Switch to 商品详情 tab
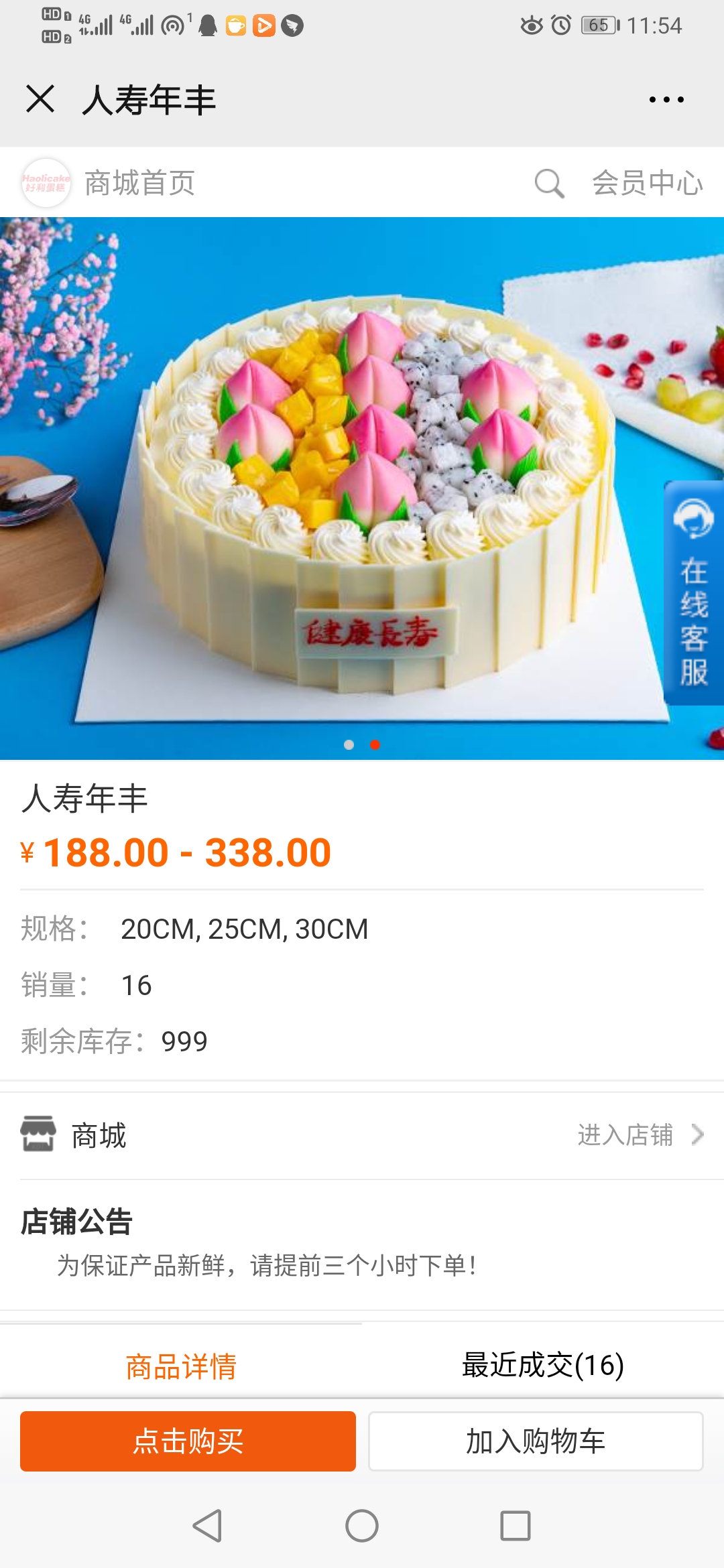724x1568 pixels. 181,1366
